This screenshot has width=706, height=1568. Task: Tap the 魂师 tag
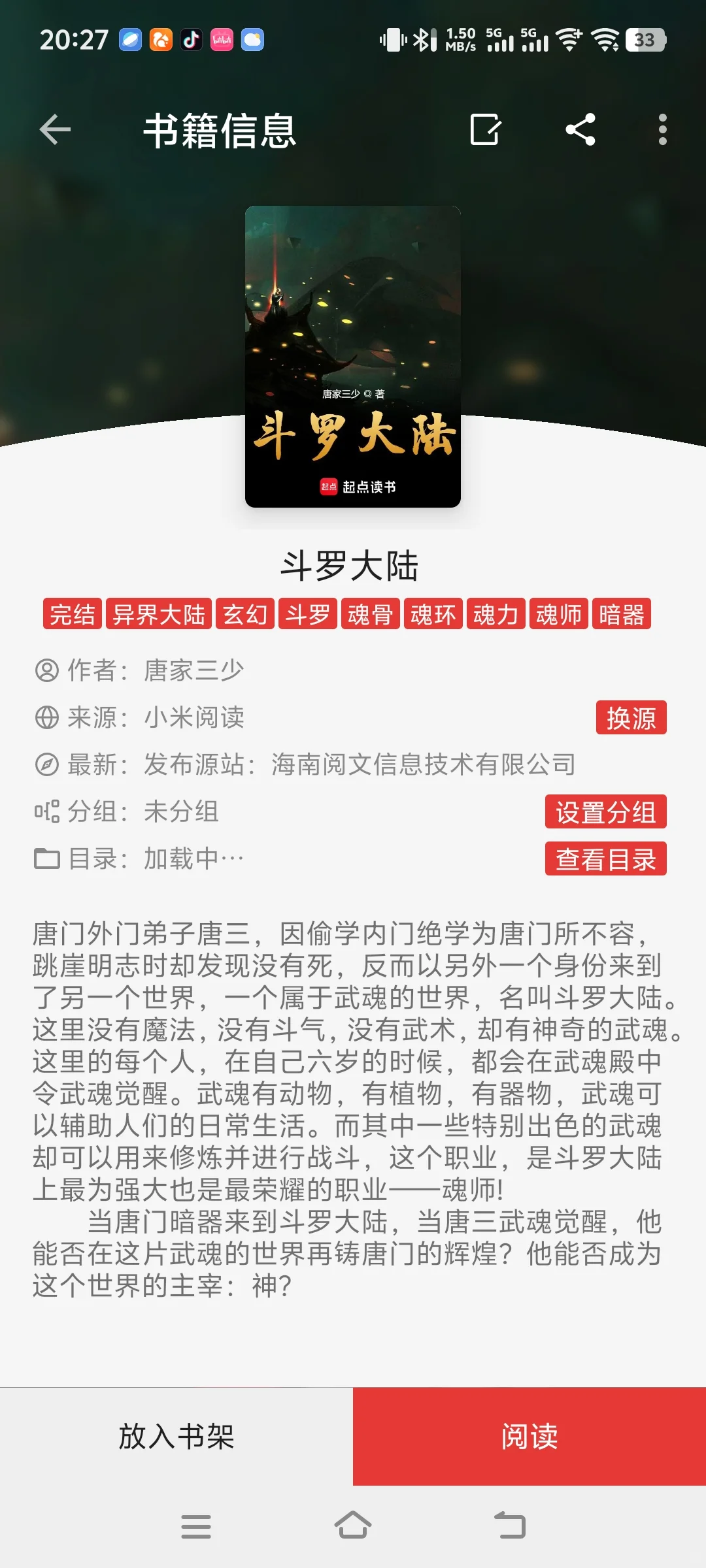point(559,613)
